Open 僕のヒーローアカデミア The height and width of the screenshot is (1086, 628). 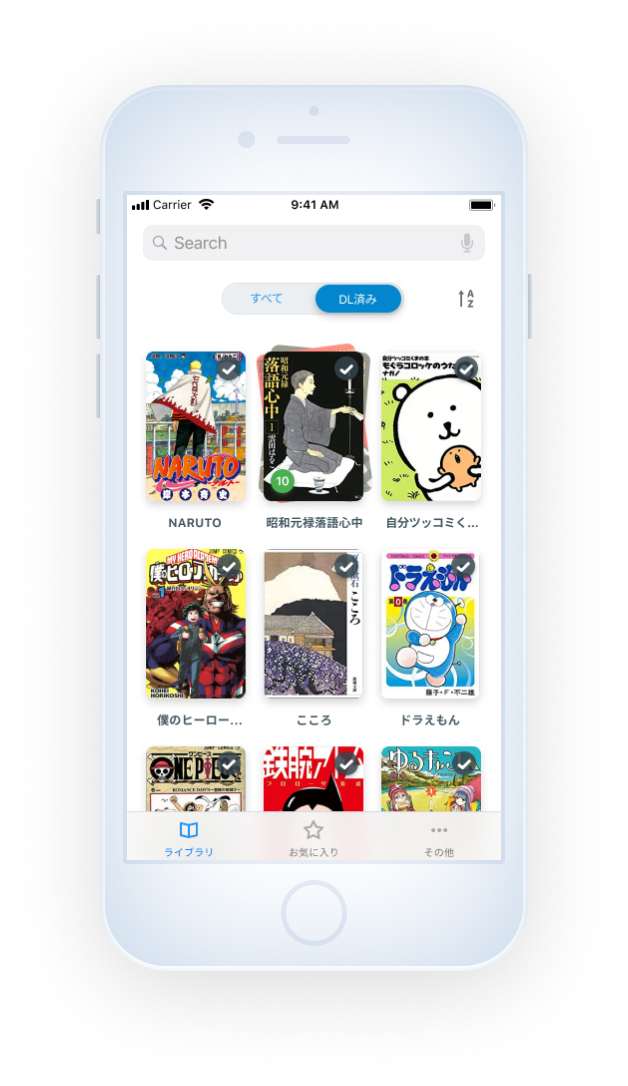(x=195, y=624)
